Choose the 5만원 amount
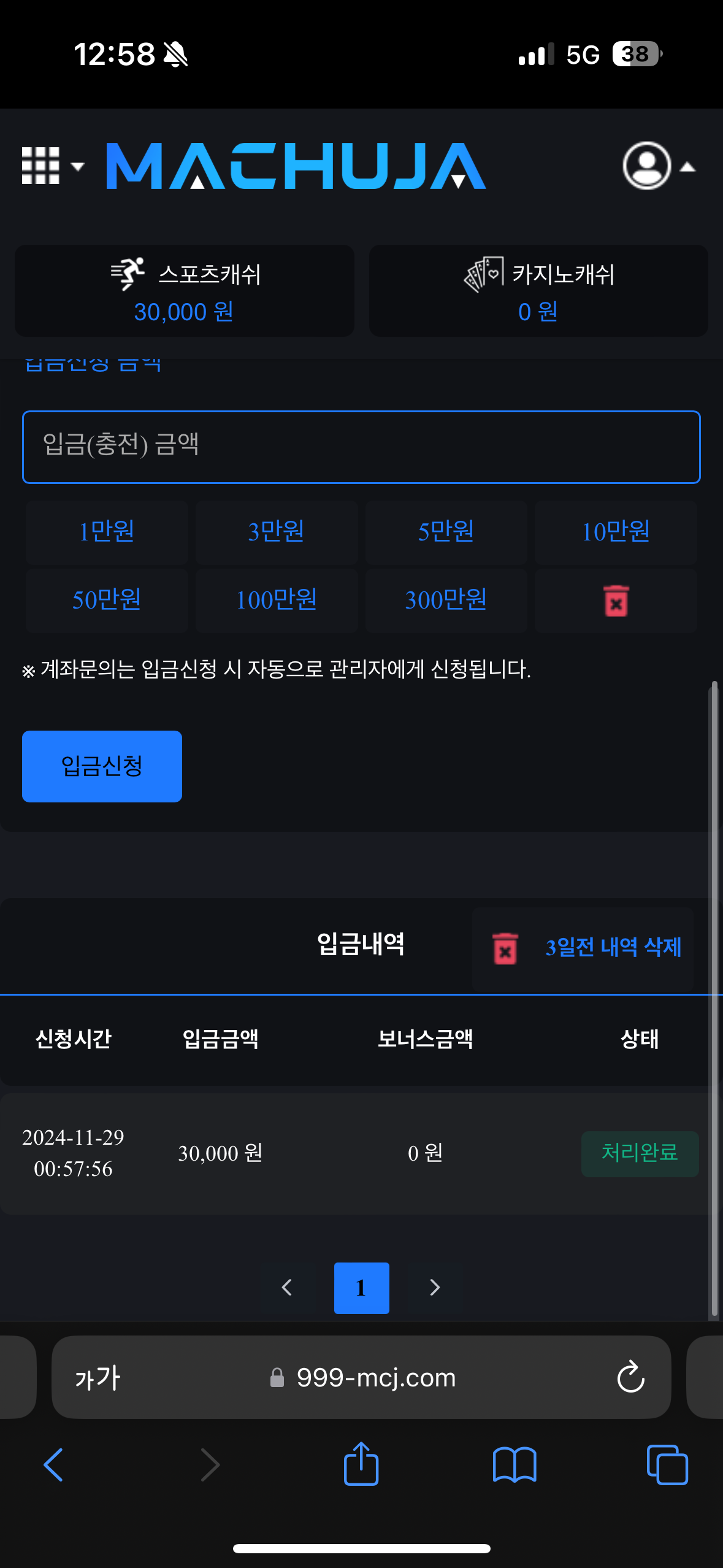This screenshot has height=1568, width=723. click(x=446, y=532)
